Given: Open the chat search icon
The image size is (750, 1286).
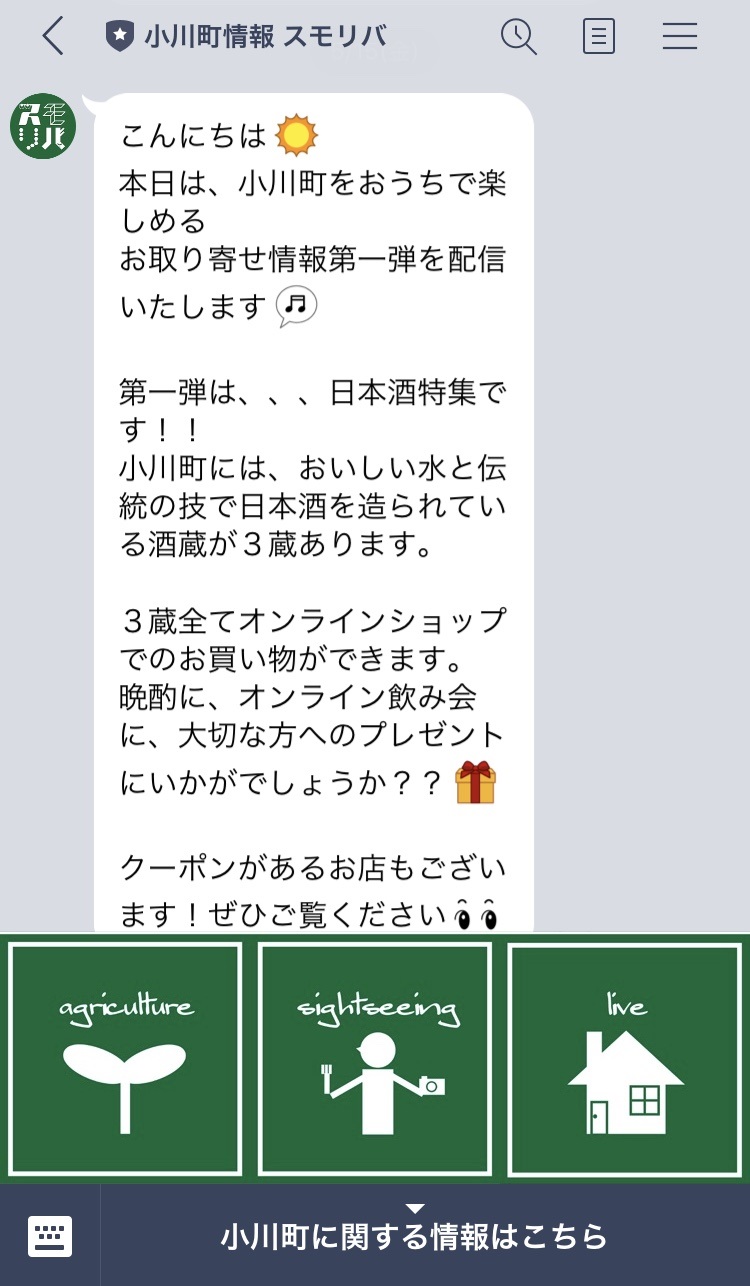Looking at the screenshot, I should (x=518, y=37).
